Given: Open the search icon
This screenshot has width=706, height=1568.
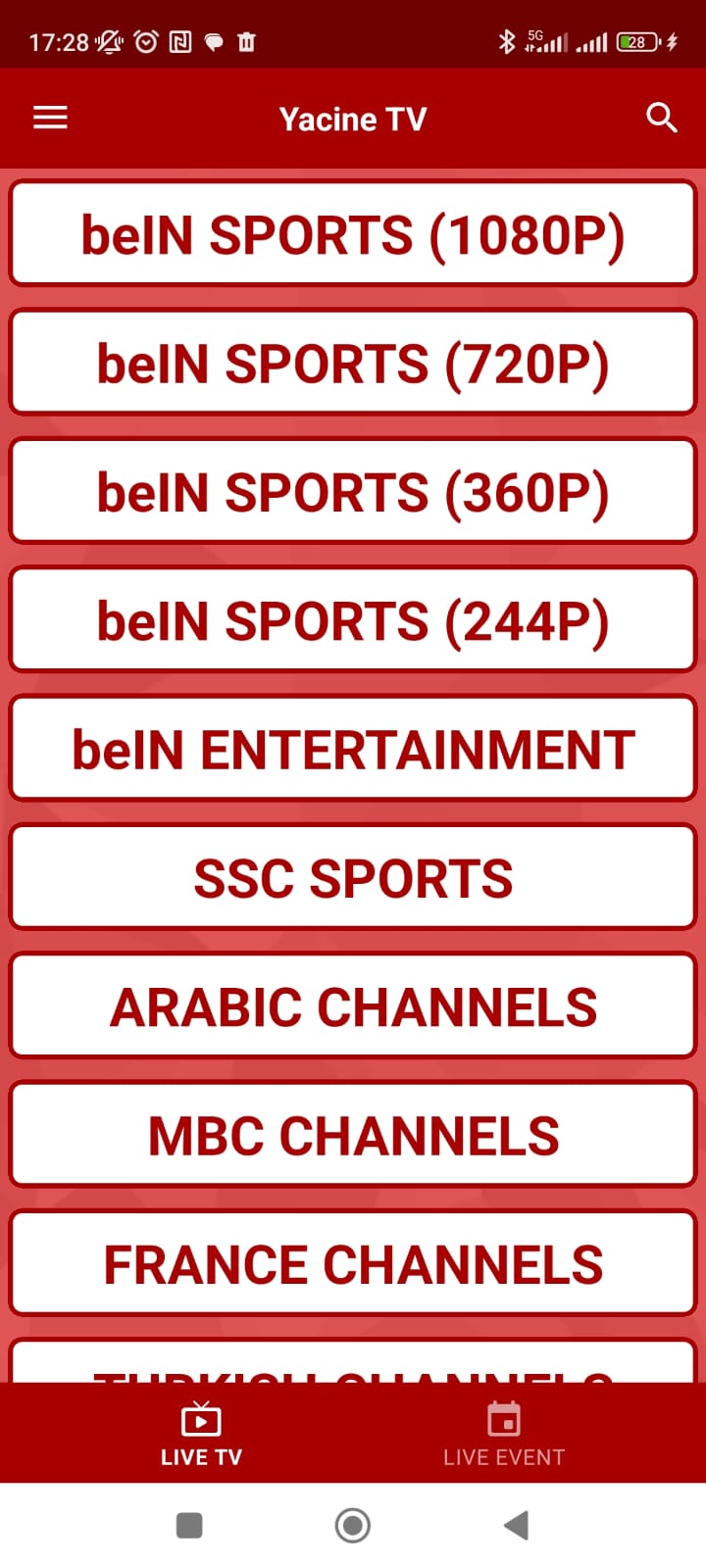Looking at the screenshot, I should tap(662, 119).
